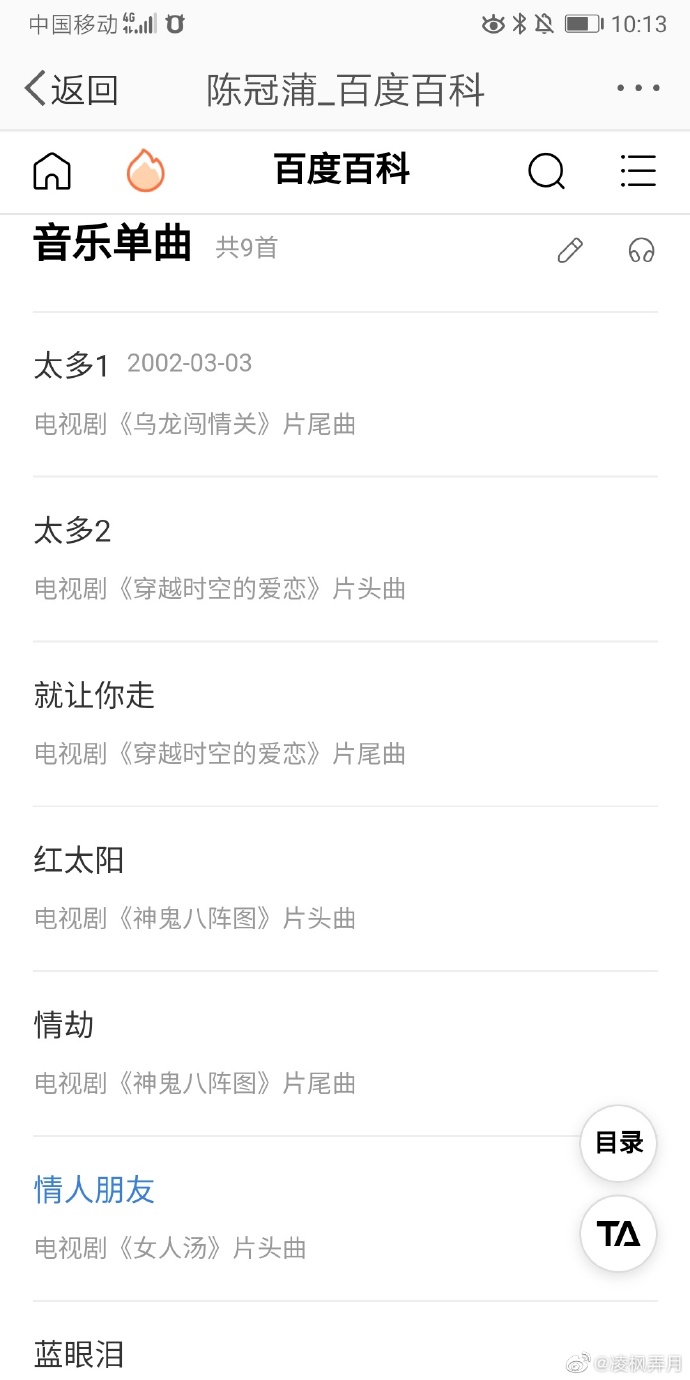Open the three-dot overflow menu
690x1380 pixels.
coord(638,89)
